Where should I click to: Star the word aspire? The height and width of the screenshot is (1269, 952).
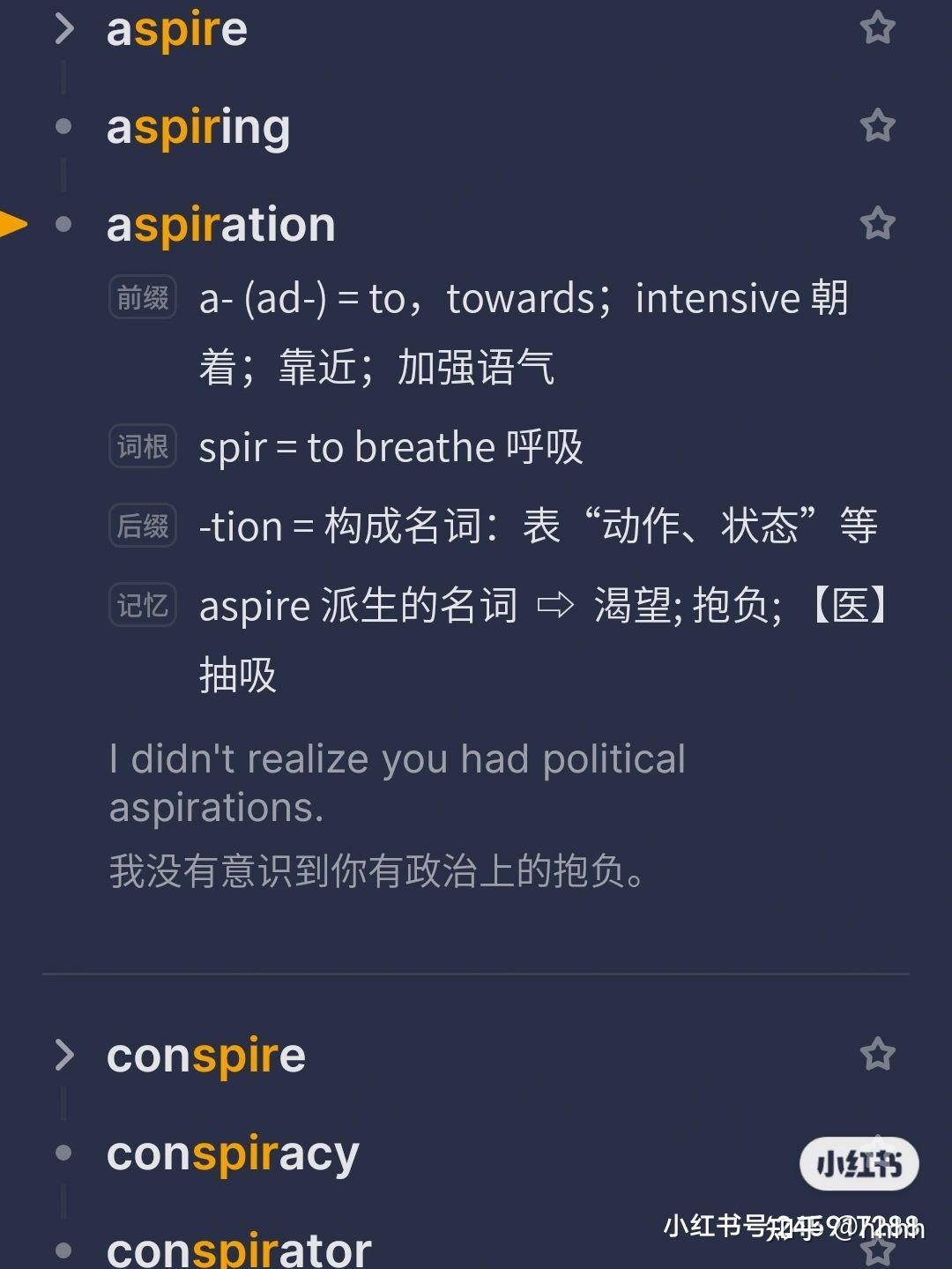(877, 28)
